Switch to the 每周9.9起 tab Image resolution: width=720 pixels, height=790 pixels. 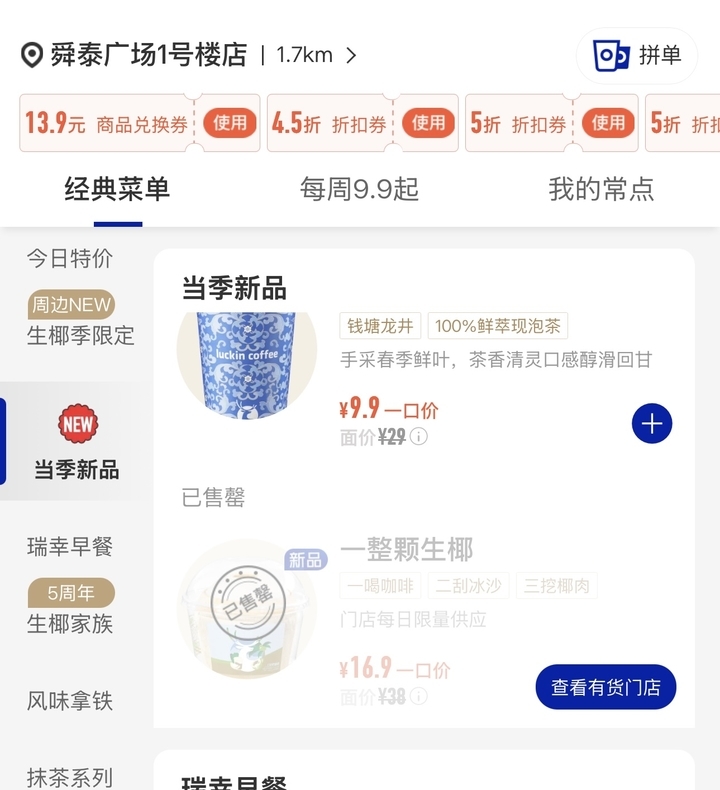(x=359, y=188)
